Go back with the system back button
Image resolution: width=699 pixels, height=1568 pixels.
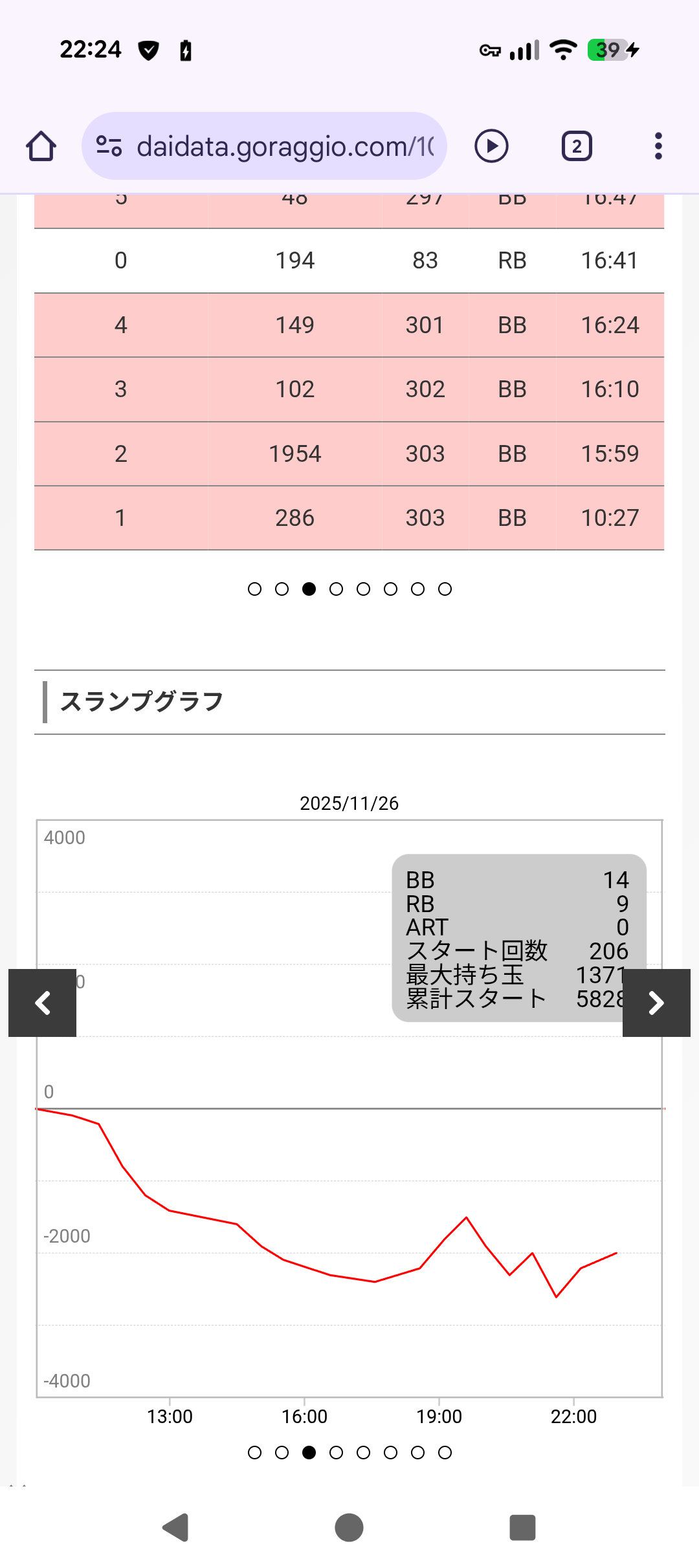pos(175,1527)
